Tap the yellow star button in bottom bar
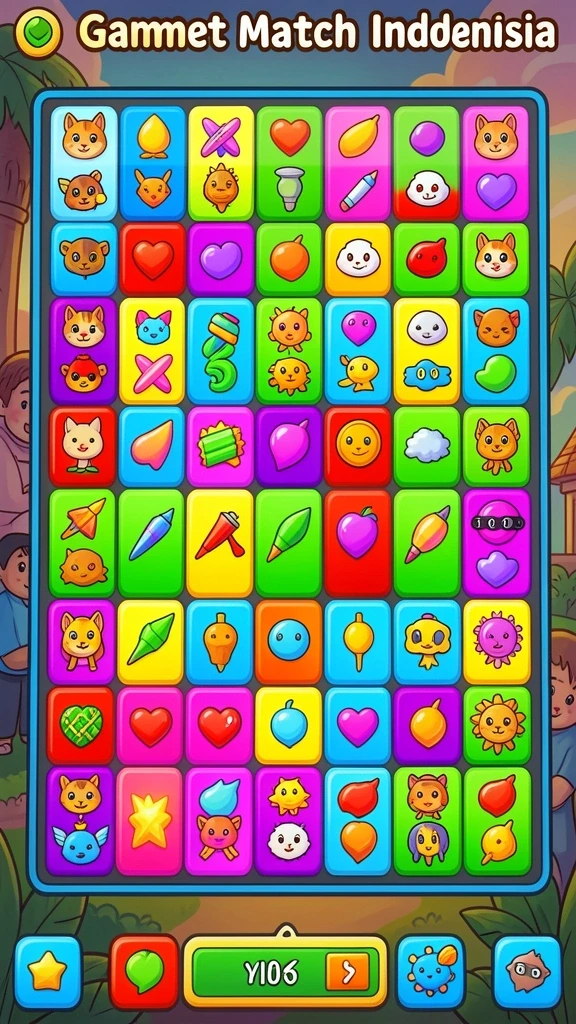576x1024 pixels. click(x=48, y=972)
